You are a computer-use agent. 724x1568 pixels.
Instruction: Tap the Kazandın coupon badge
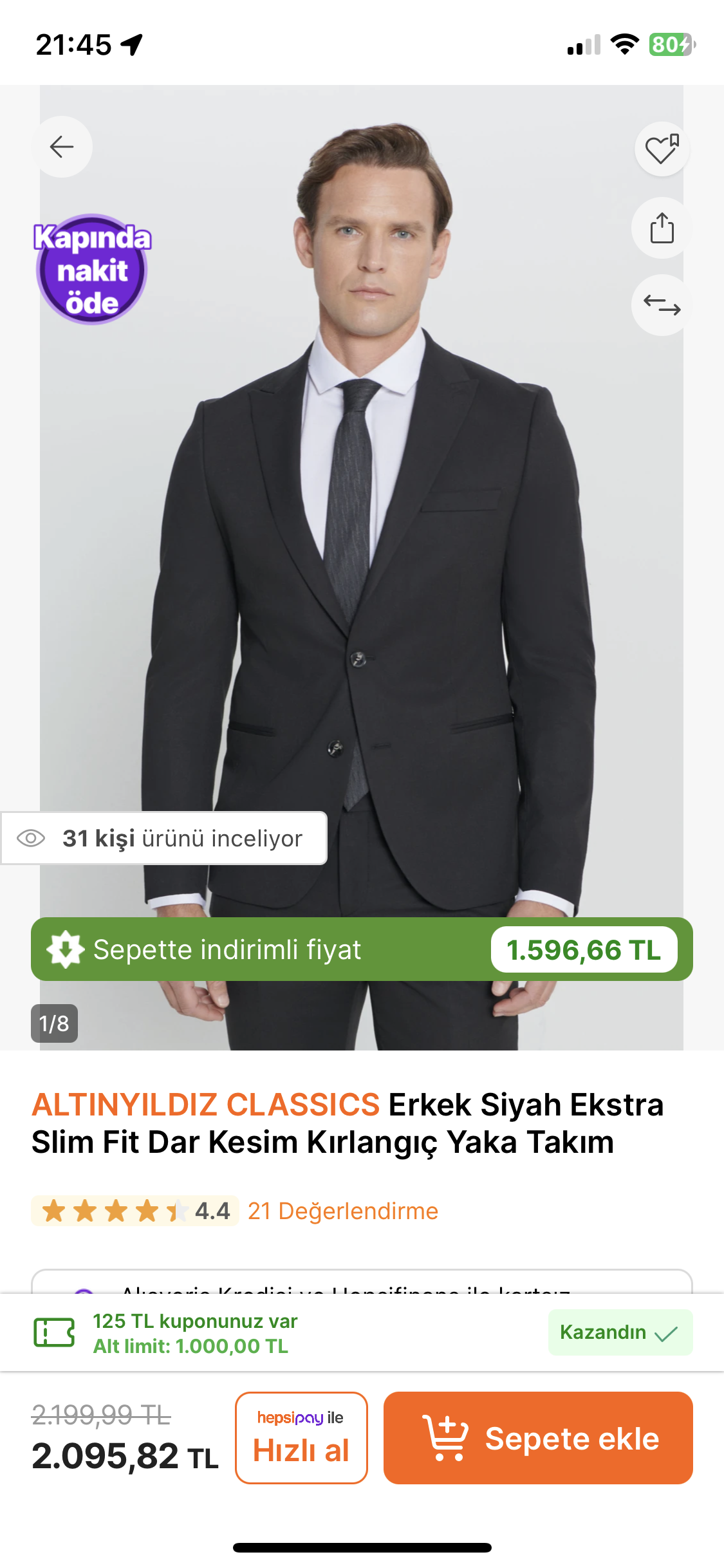[x=620, y=1332]
